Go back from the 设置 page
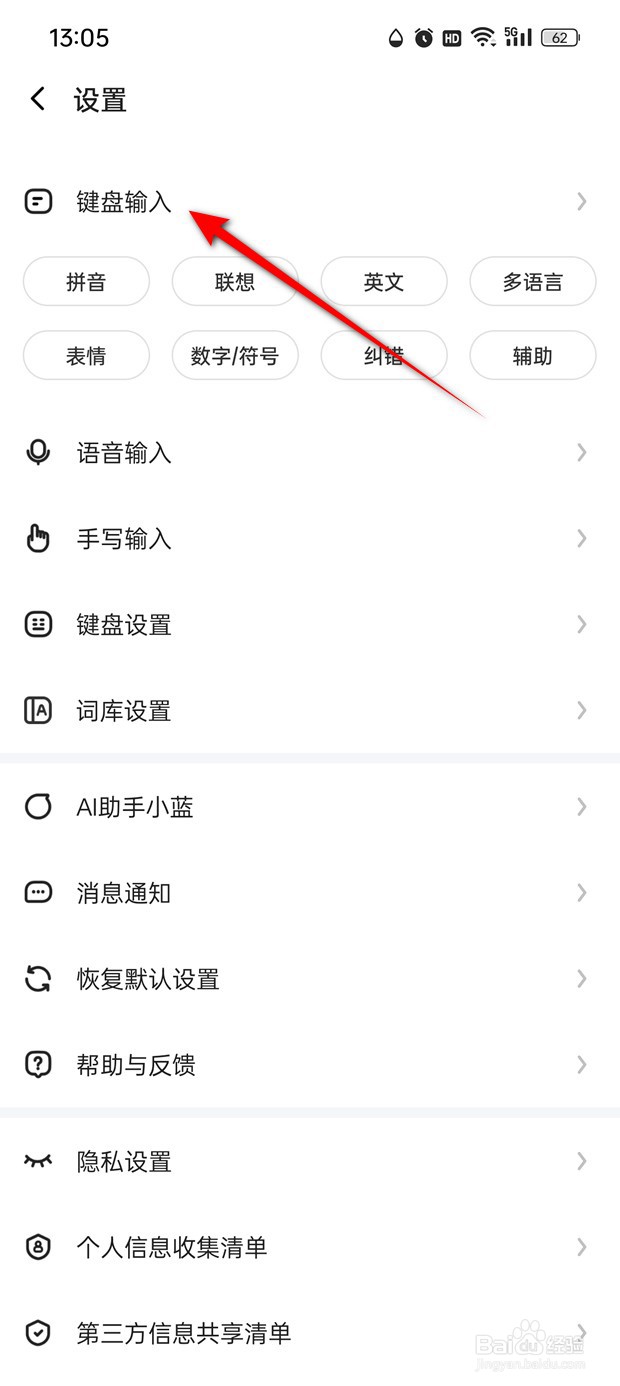Viewport: 620px width, 1386px height. click(38, 99)
